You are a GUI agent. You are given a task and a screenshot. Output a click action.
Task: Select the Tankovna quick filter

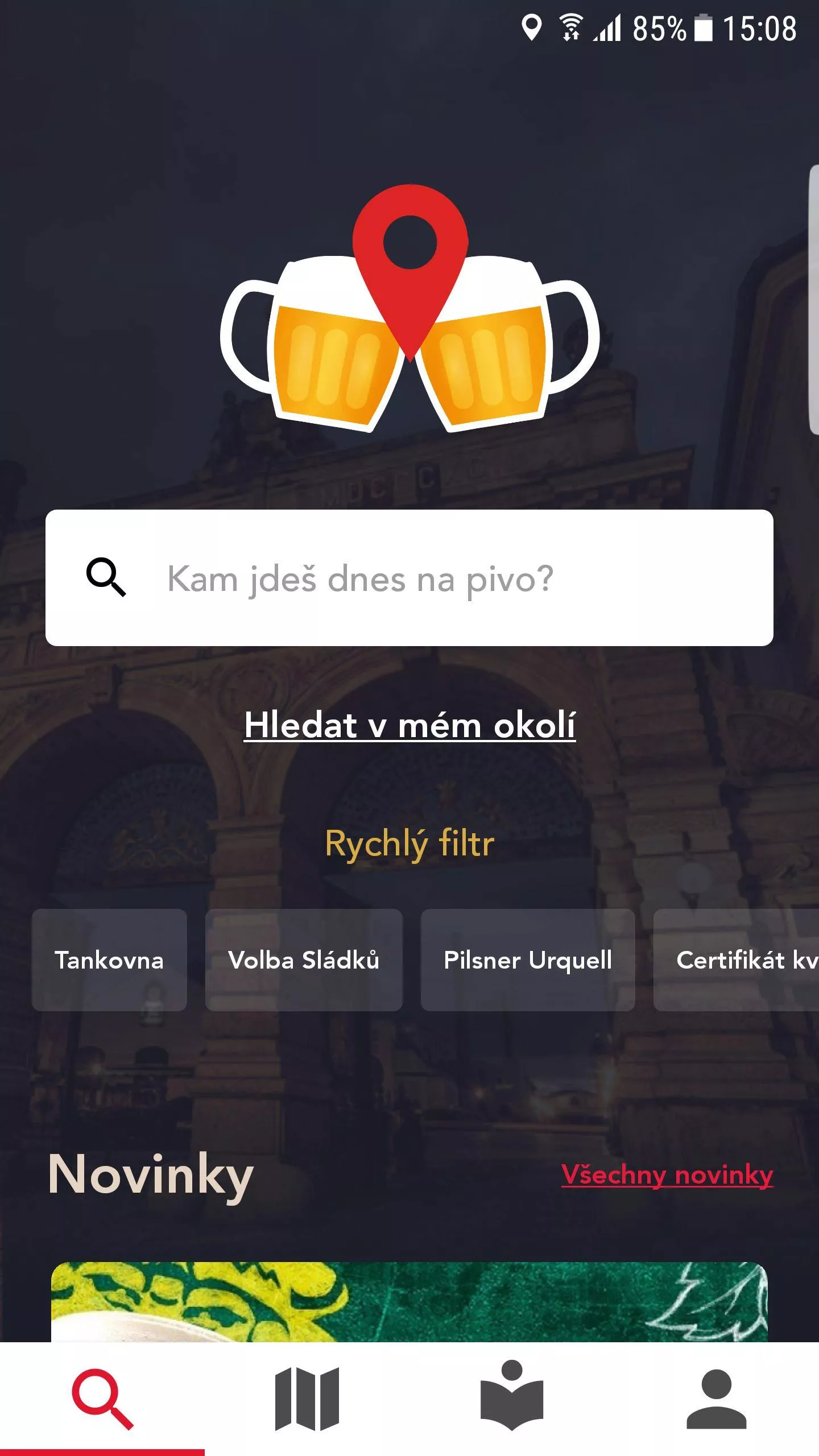point(109,960)
